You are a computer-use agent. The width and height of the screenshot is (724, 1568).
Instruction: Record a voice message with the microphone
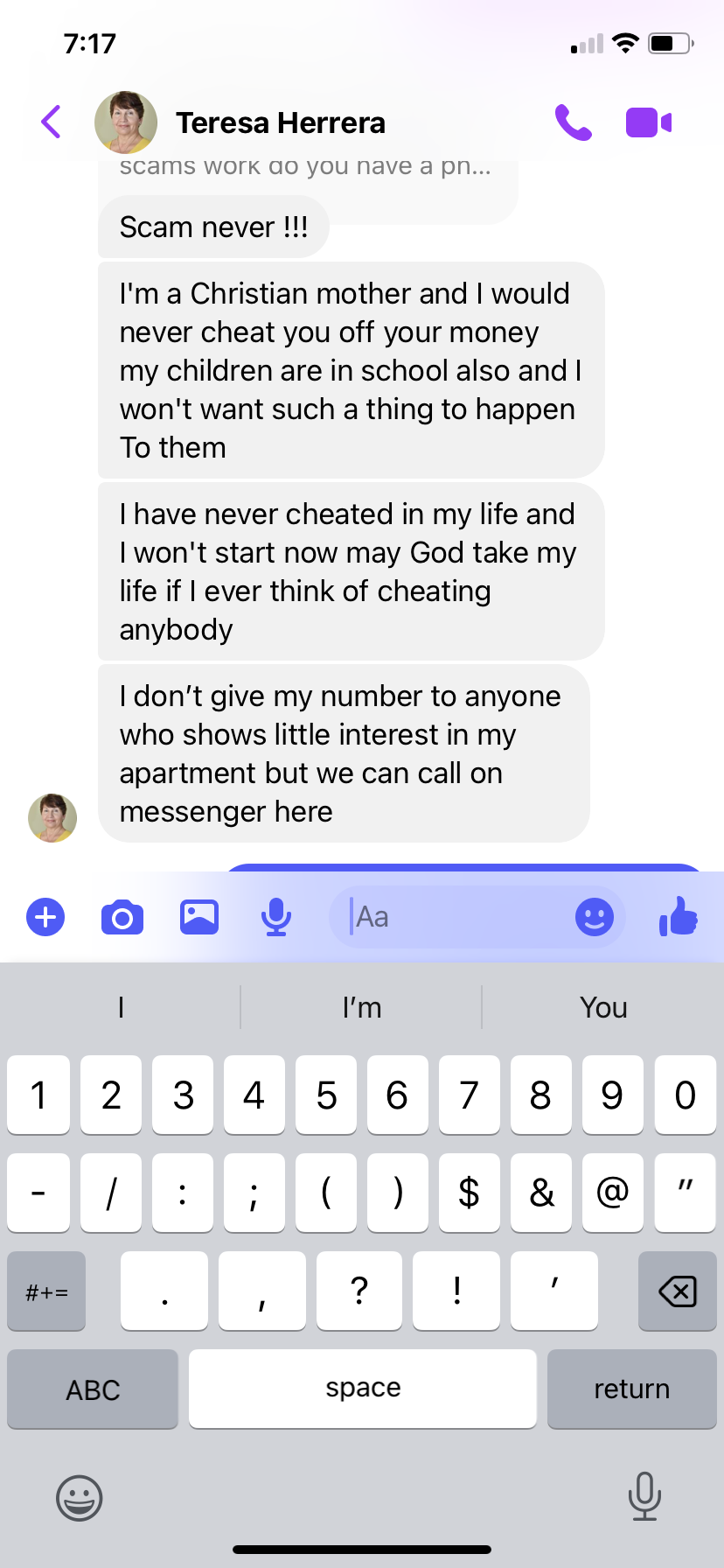click(276, 917)
